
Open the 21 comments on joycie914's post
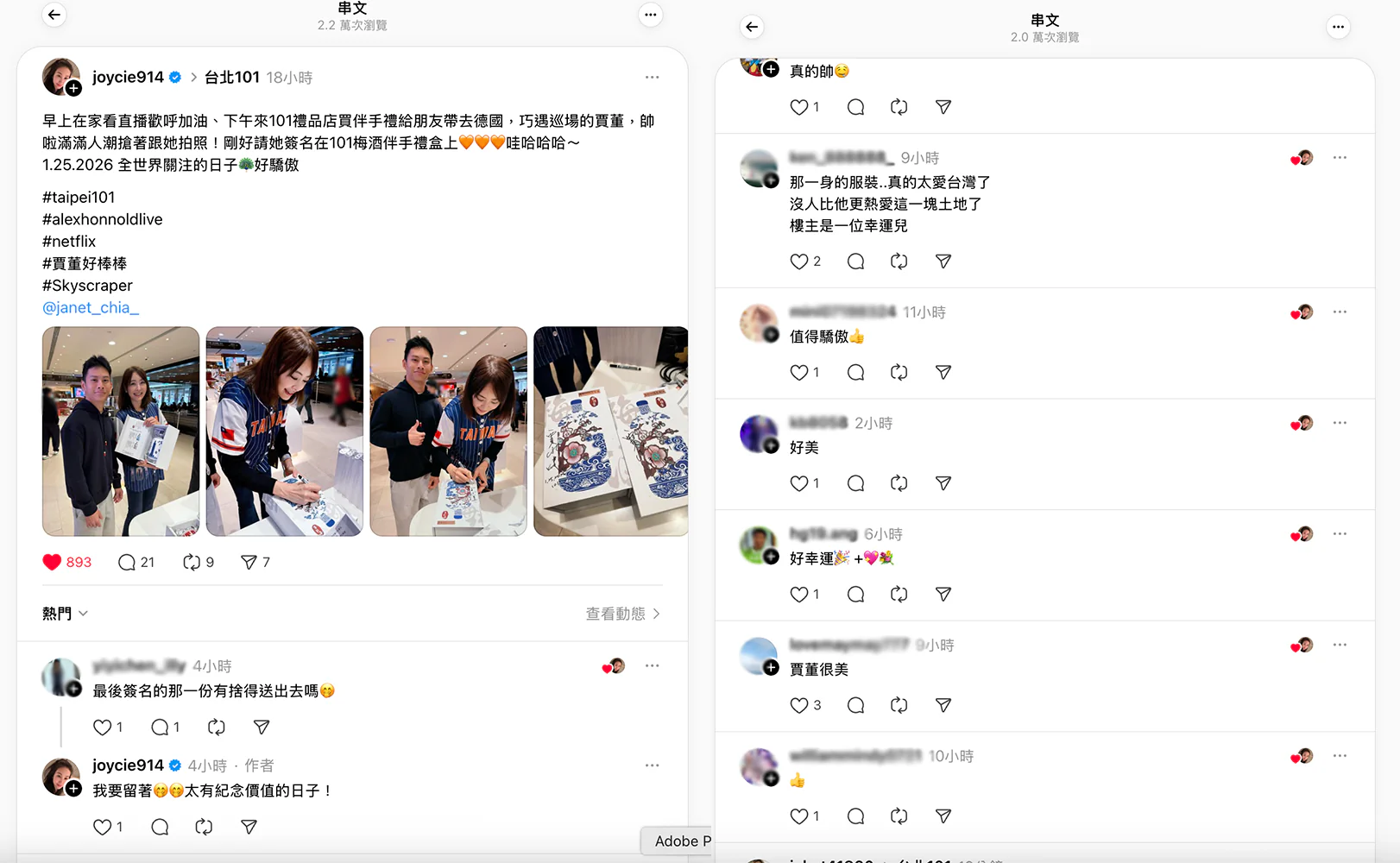pyautogui.click(x=127, y=563)
